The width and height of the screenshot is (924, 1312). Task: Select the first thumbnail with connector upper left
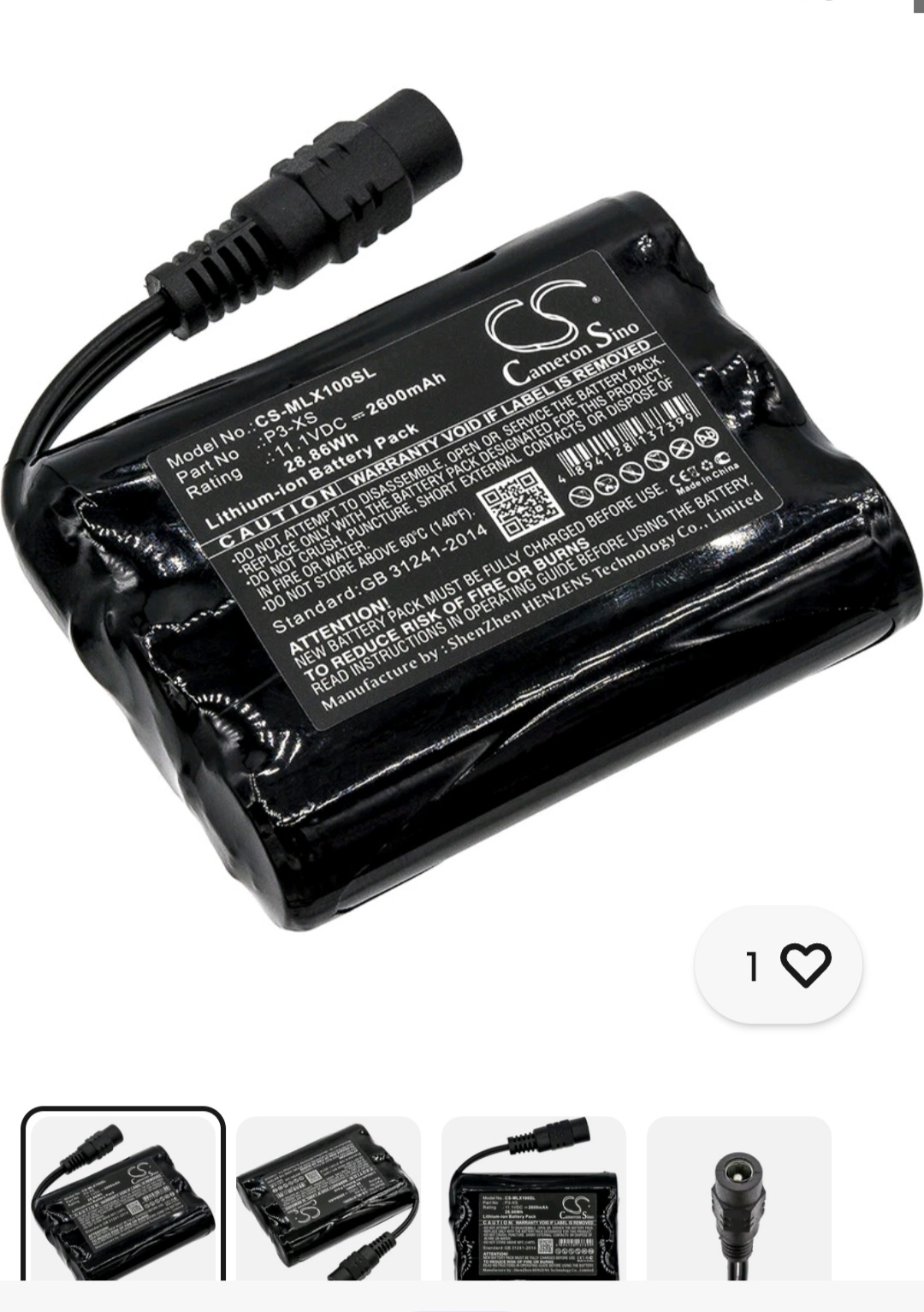(x=123, y=1198)
